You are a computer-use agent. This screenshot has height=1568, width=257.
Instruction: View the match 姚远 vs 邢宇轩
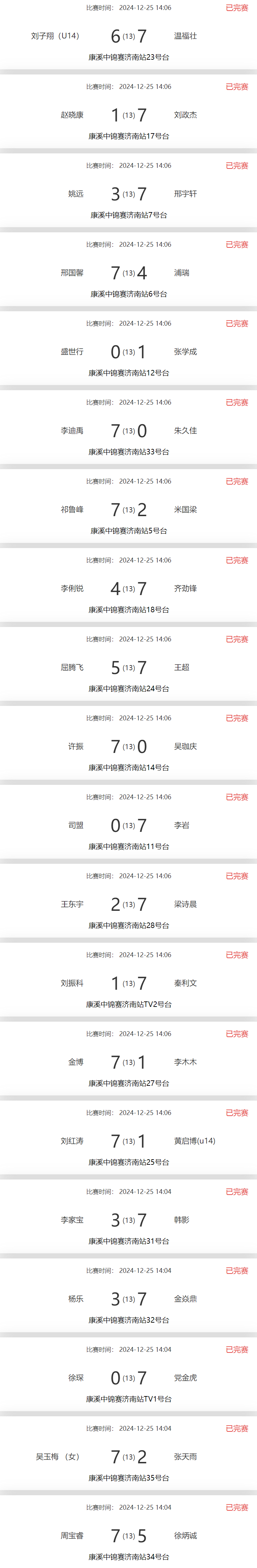click(x=128, y=194)
